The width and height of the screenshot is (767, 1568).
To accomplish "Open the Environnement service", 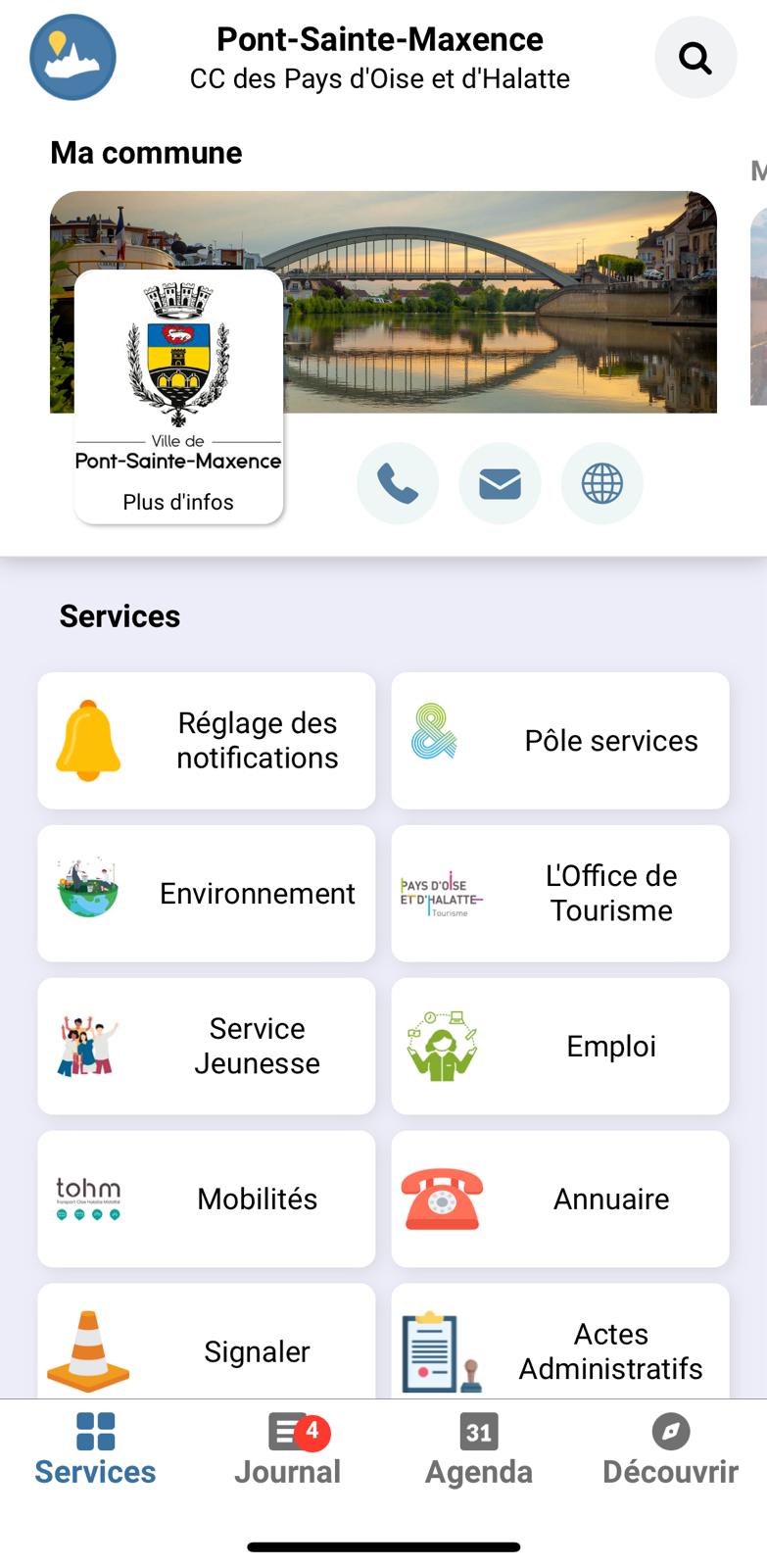I will click(206, 893).
